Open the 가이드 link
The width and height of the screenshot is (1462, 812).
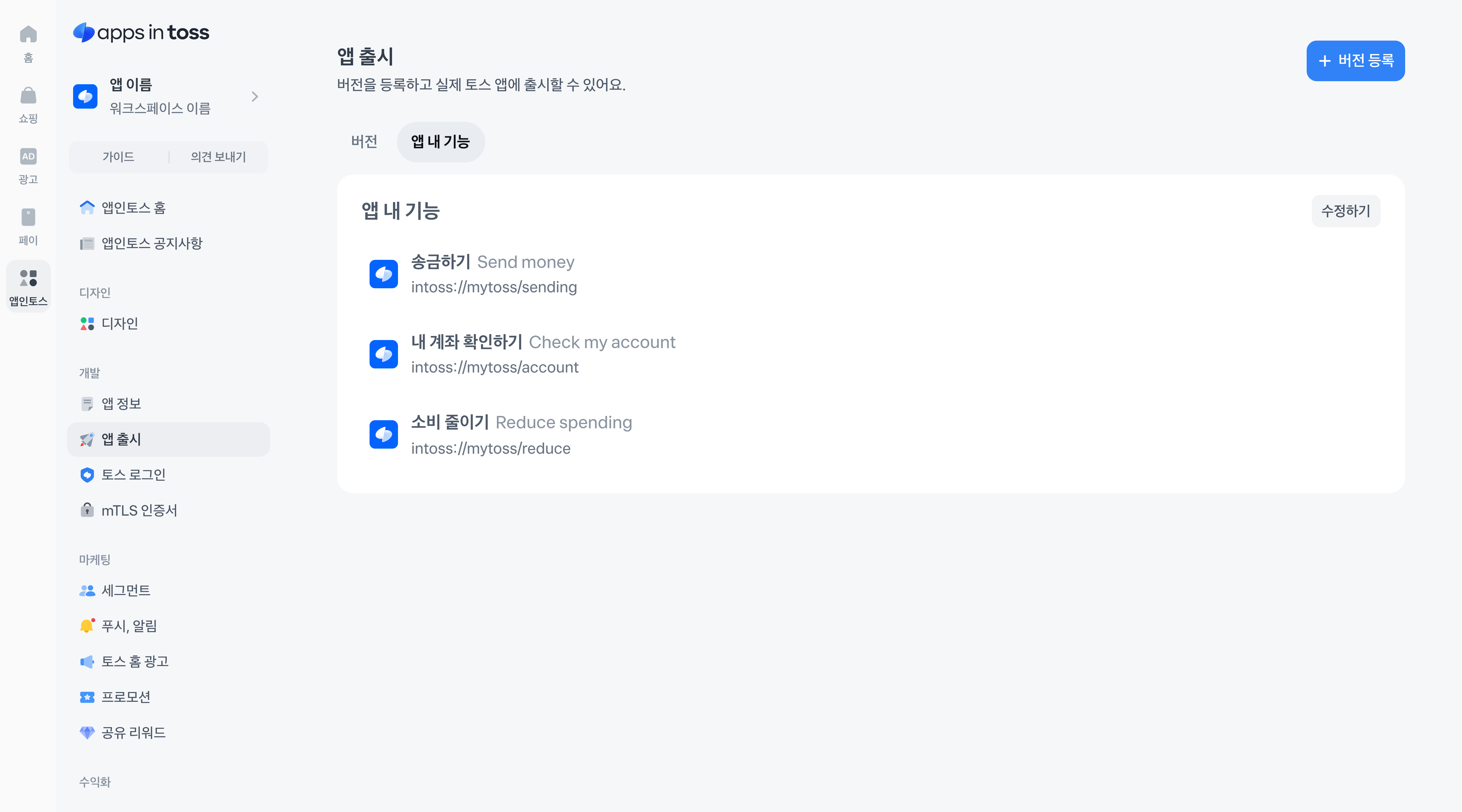(118, 157)
